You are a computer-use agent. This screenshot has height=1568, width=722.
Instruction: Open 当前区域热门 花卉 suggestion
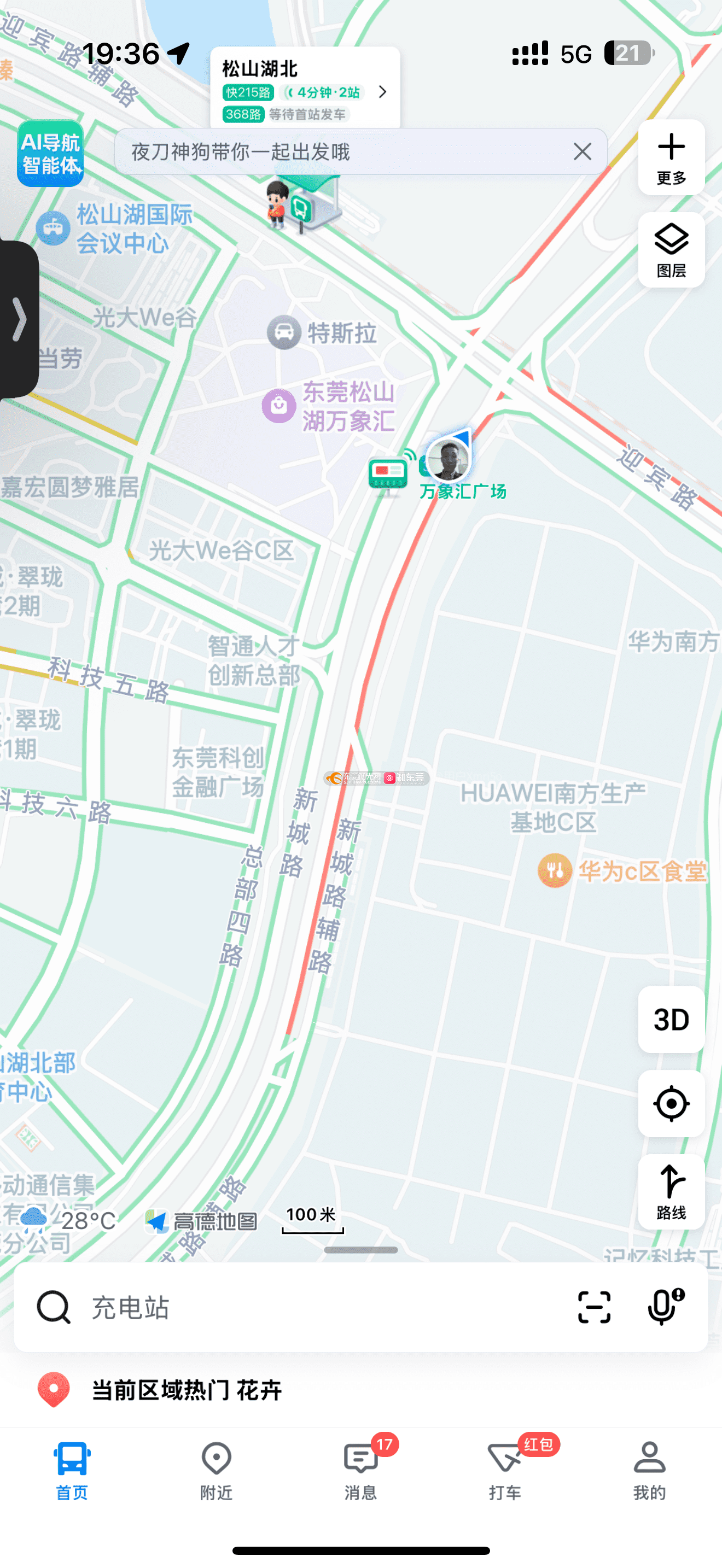point(187,1390)
